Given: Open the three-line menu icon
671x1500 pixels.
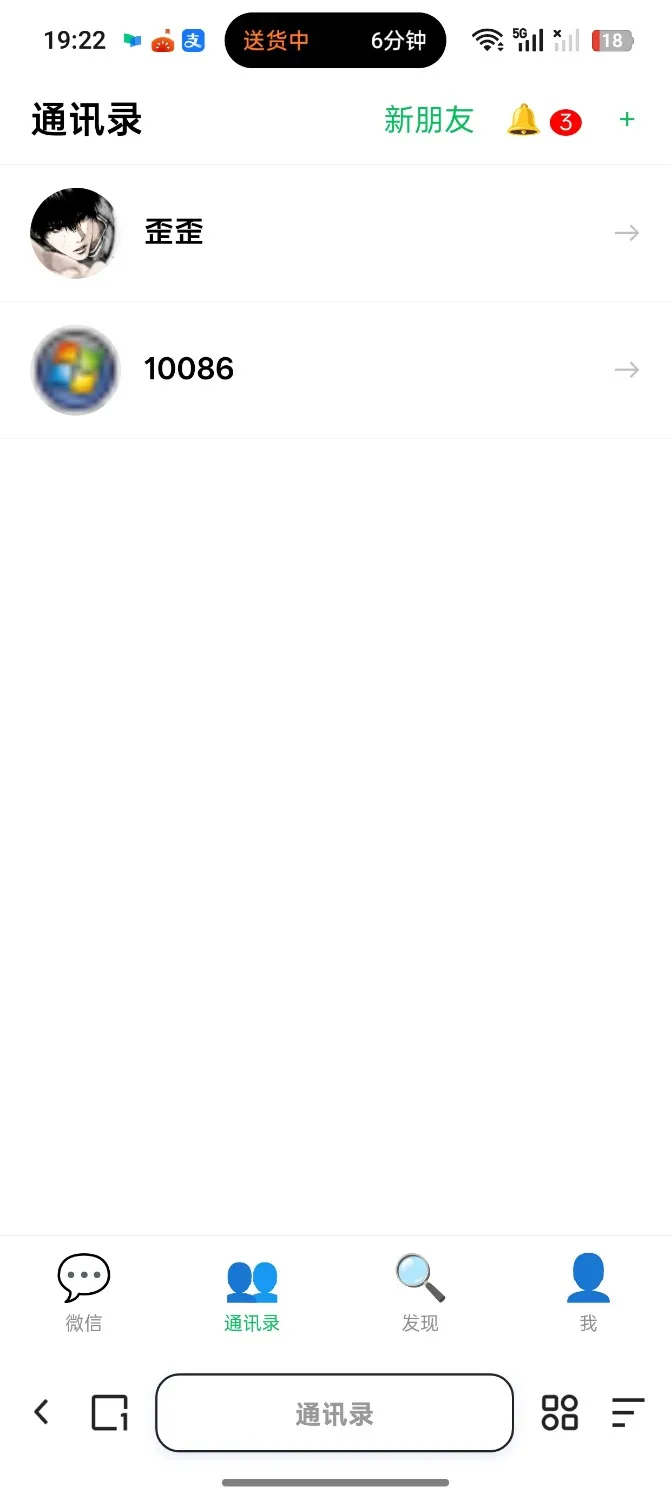Looking at the screenshot, I should tap(627, 1412).
